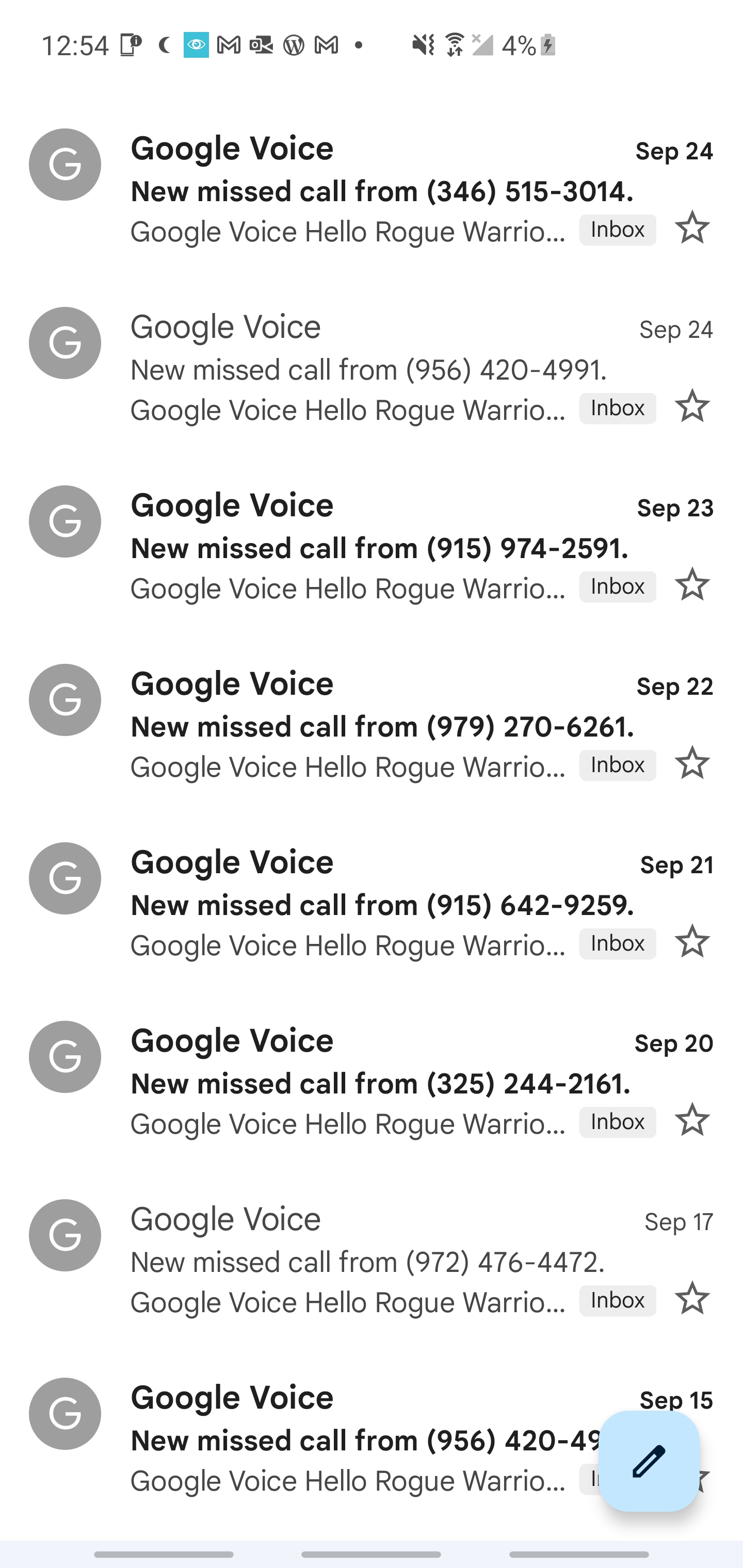Star the Sep 20 missed call email
743x1568 pixels.
692,1120
